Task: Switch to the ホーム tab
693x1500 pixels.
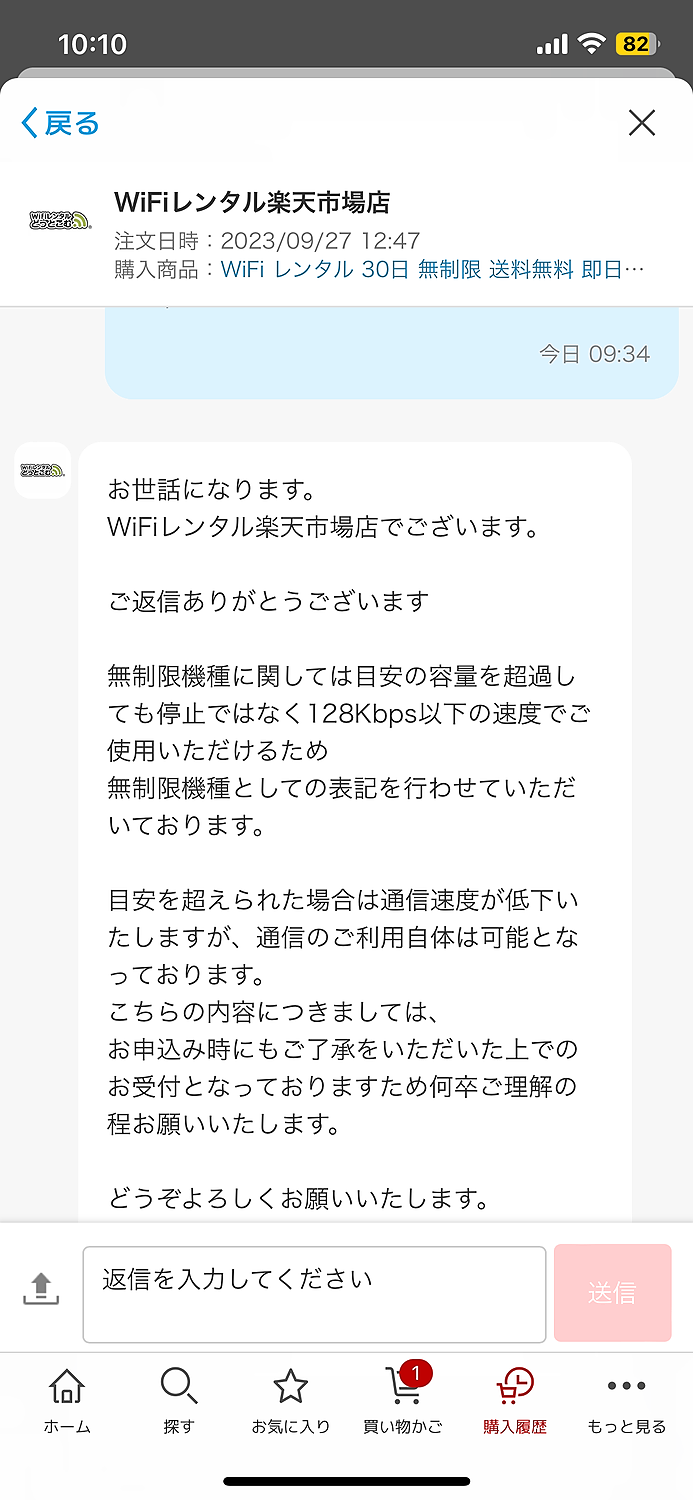Action: pyautogui.click(x=67, y=1400)
